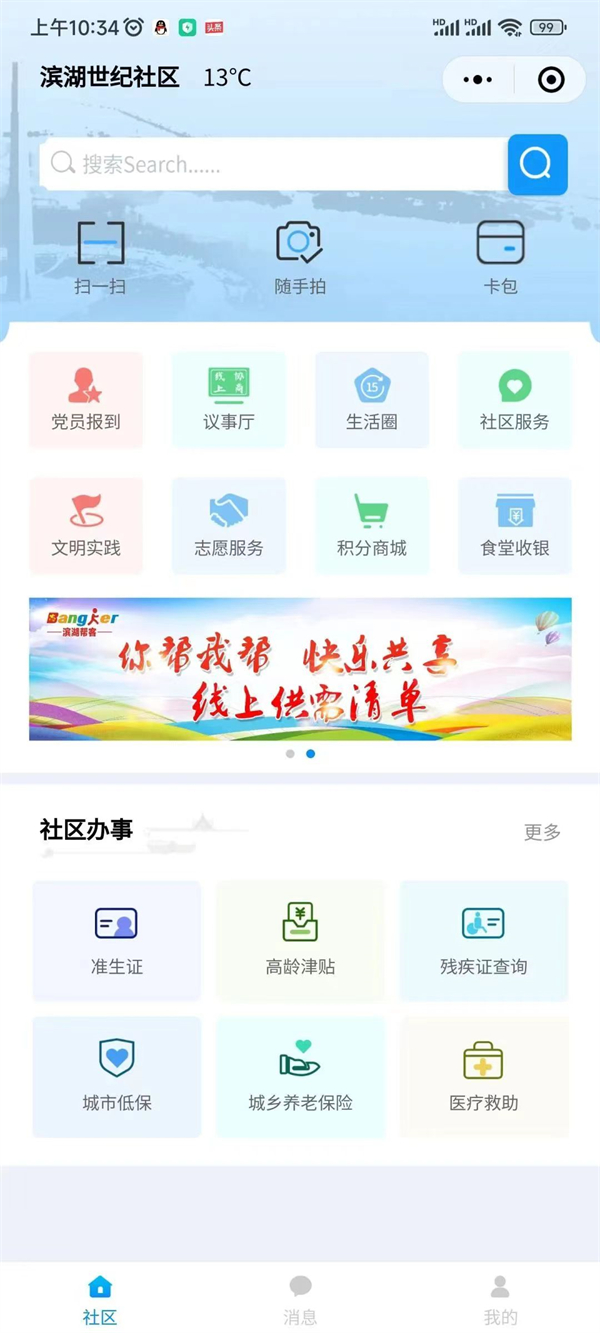Open 卡包 card wallet
Viewport: 600px width, 1333px height.
click(x=500, y=257)
